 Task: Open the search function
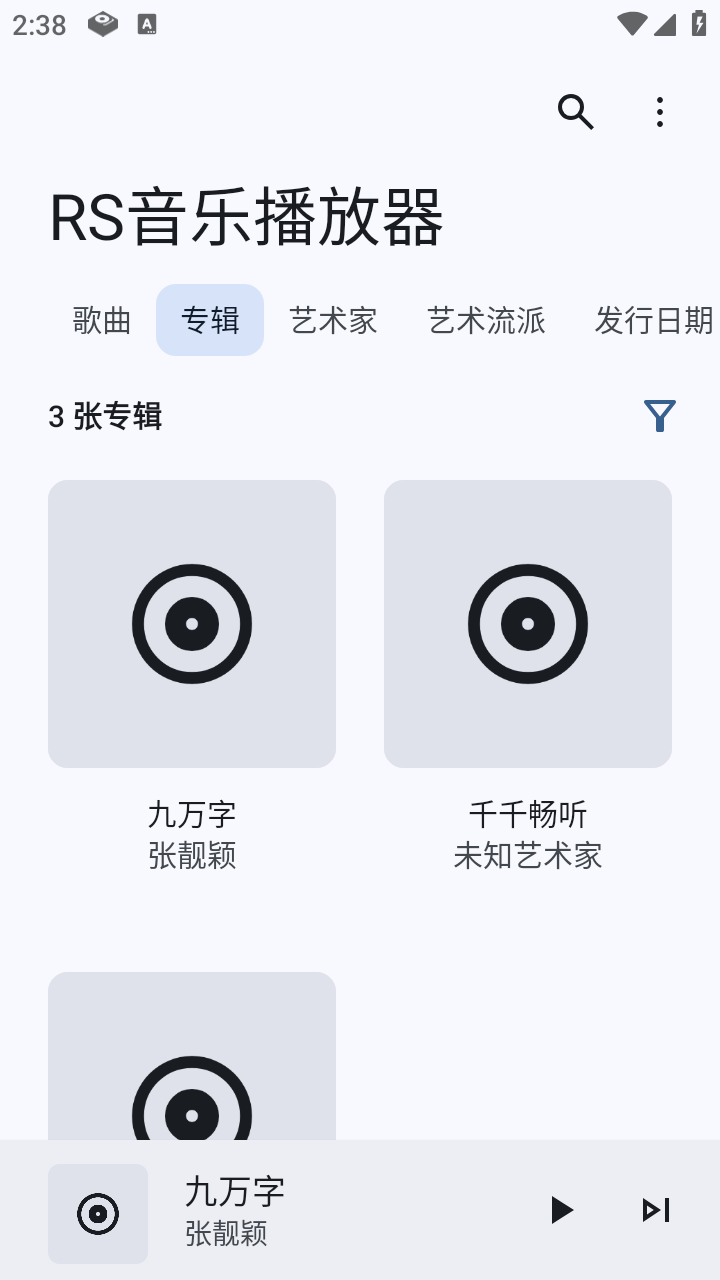575,112
